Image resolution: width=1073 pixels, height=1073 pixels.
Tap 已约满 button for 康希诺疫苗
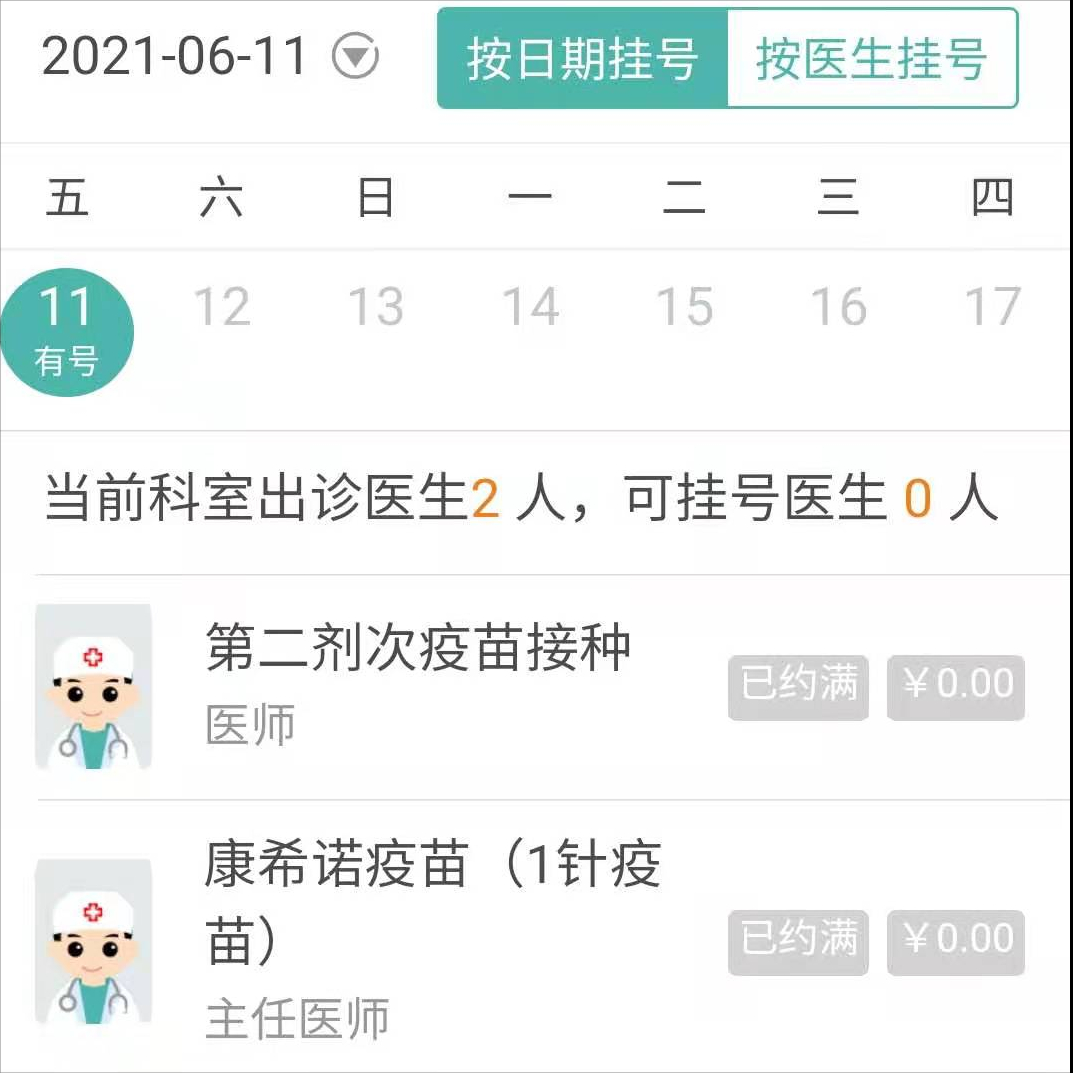798,941
